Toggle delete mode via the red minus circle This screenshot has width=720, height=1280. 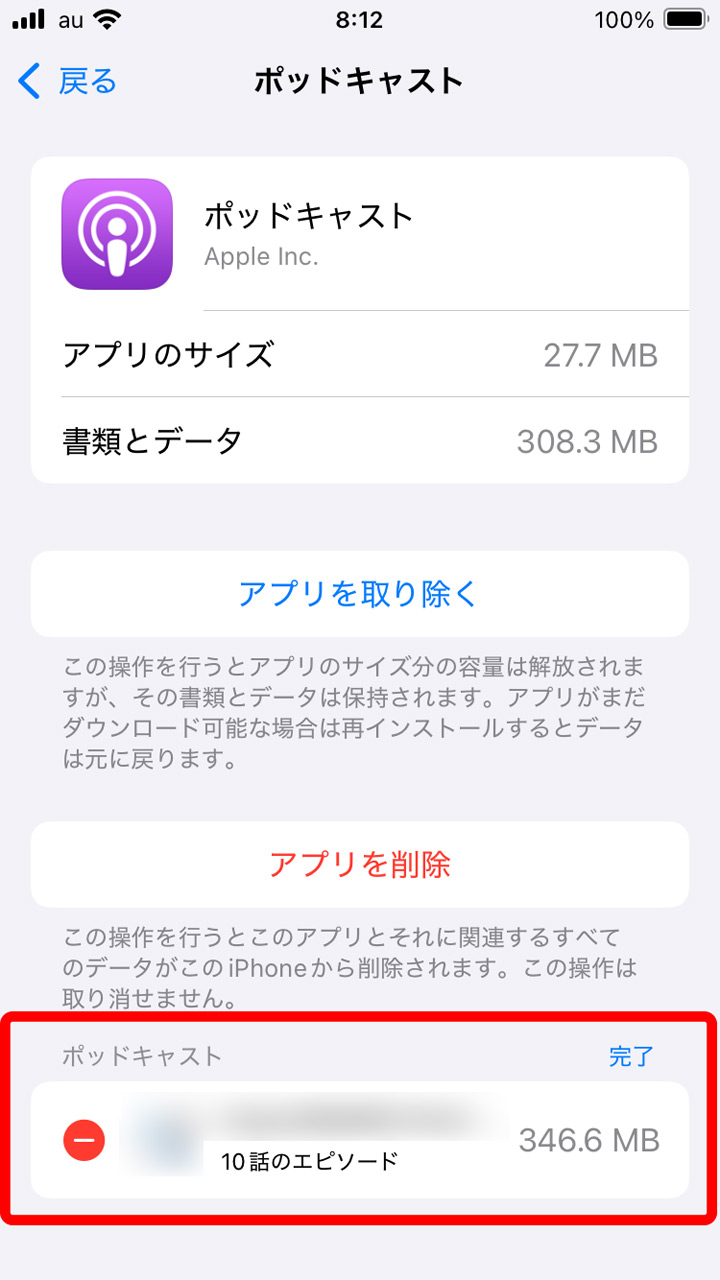(86, 1140)
